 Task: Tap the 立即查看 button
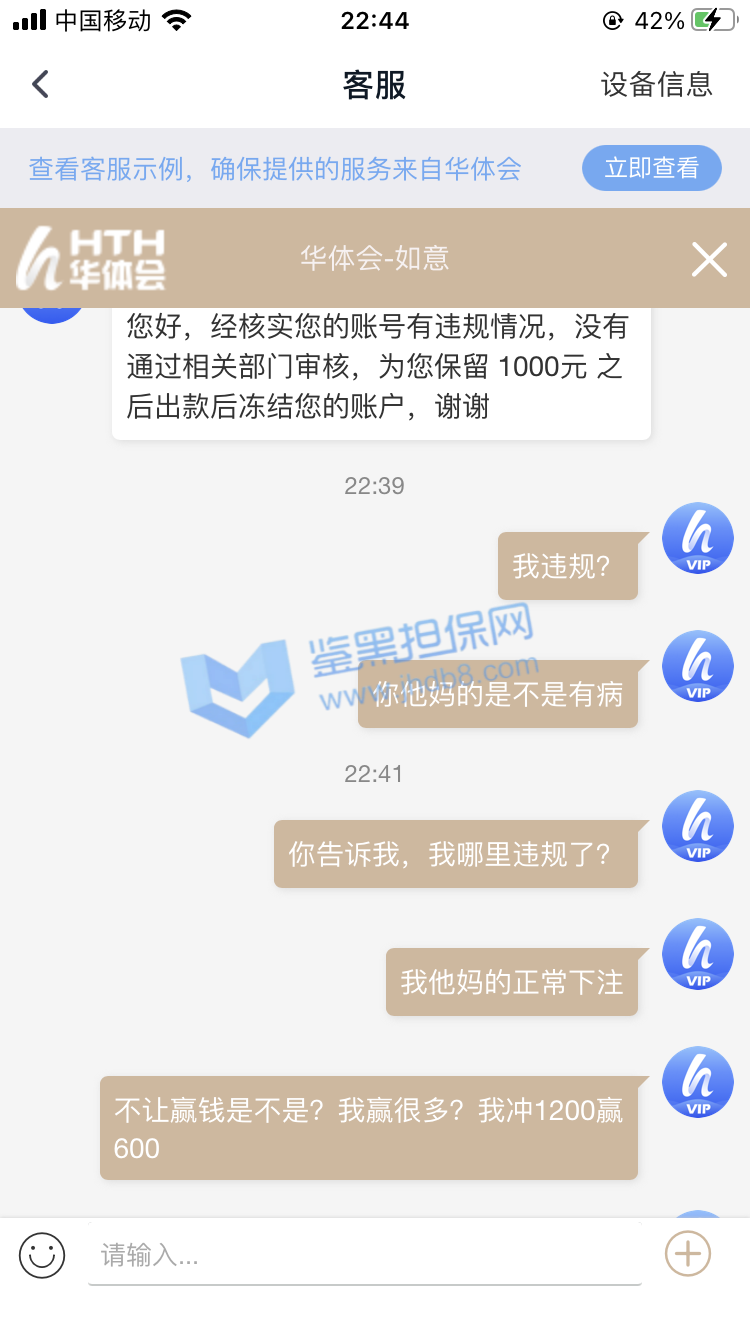click(x=651, y=168)
